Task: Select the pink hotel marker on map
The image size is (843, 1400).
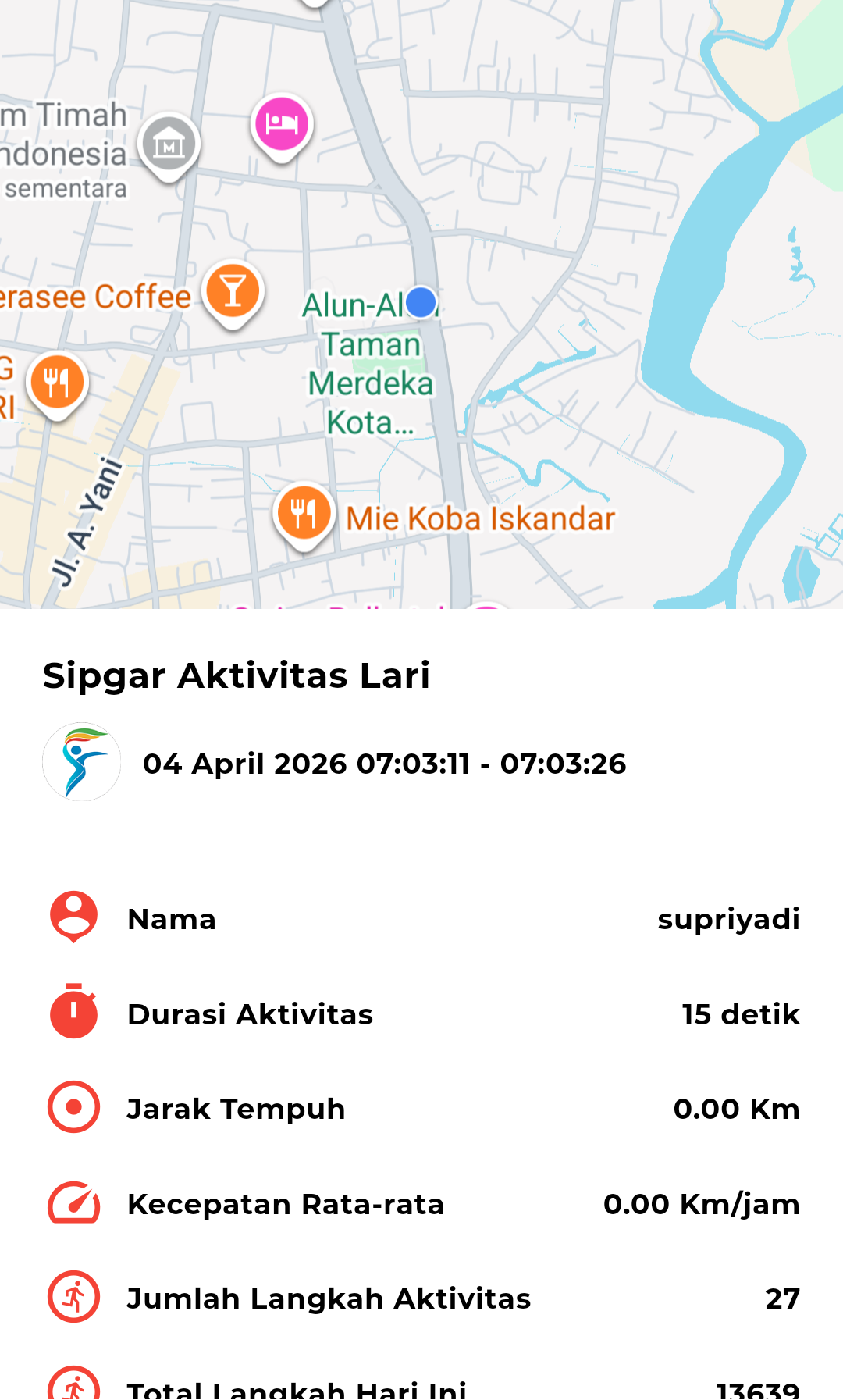Action: tap(282, 125)
